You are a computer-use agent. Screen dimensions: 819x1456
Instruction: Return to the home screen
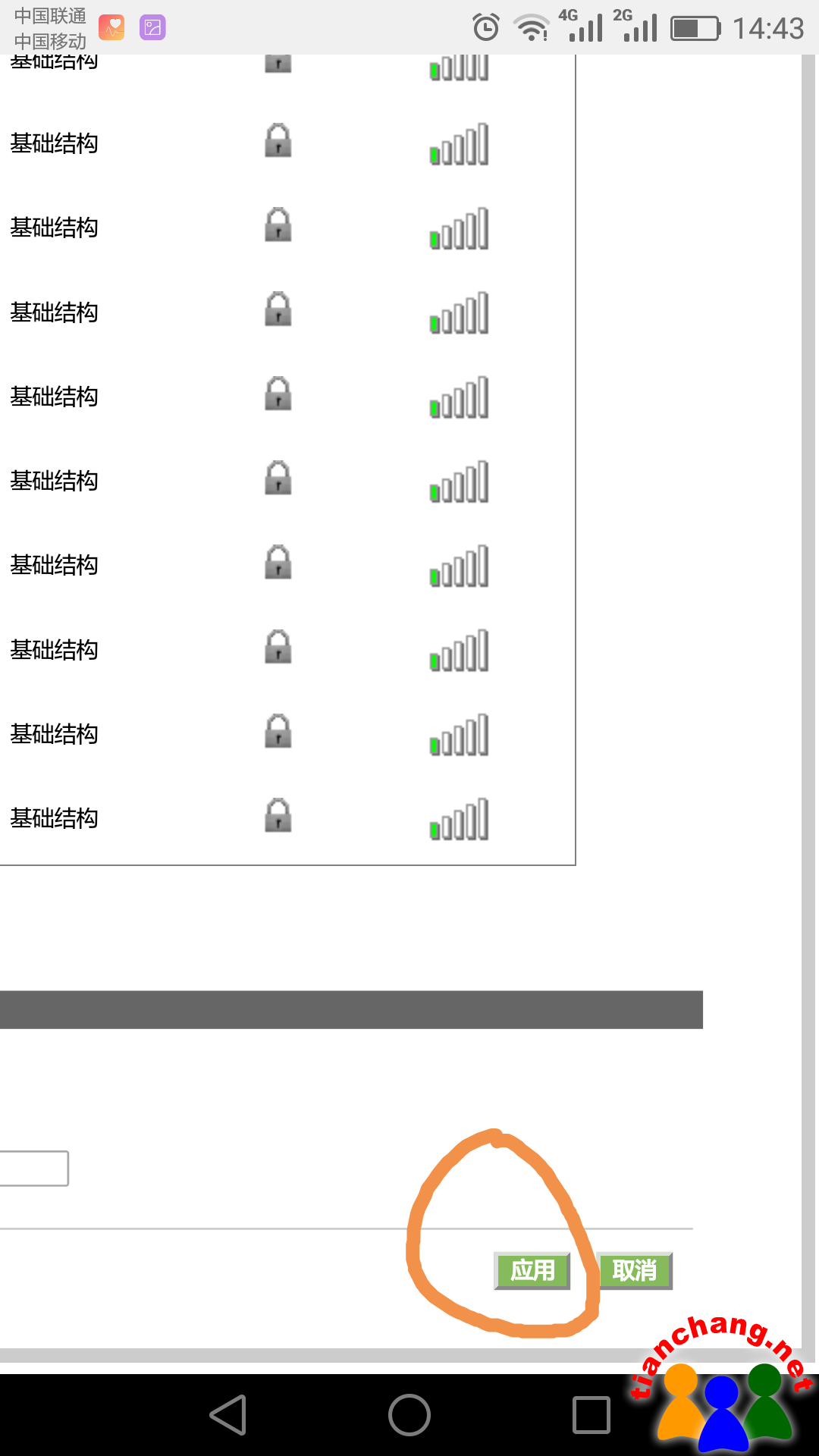click(x=409, y=1415)
